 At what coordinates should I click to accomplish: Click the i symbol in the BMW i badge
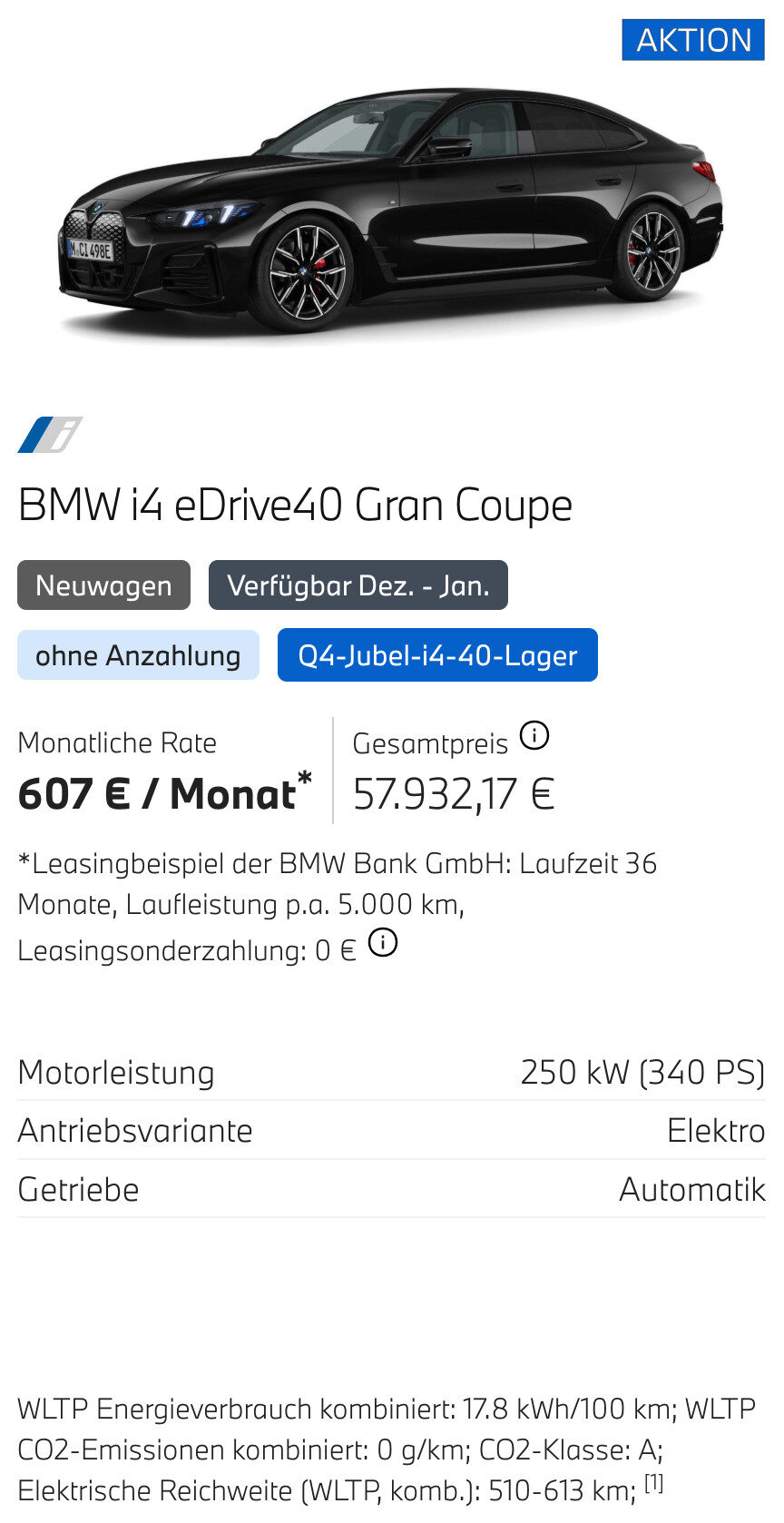(64, 436)
